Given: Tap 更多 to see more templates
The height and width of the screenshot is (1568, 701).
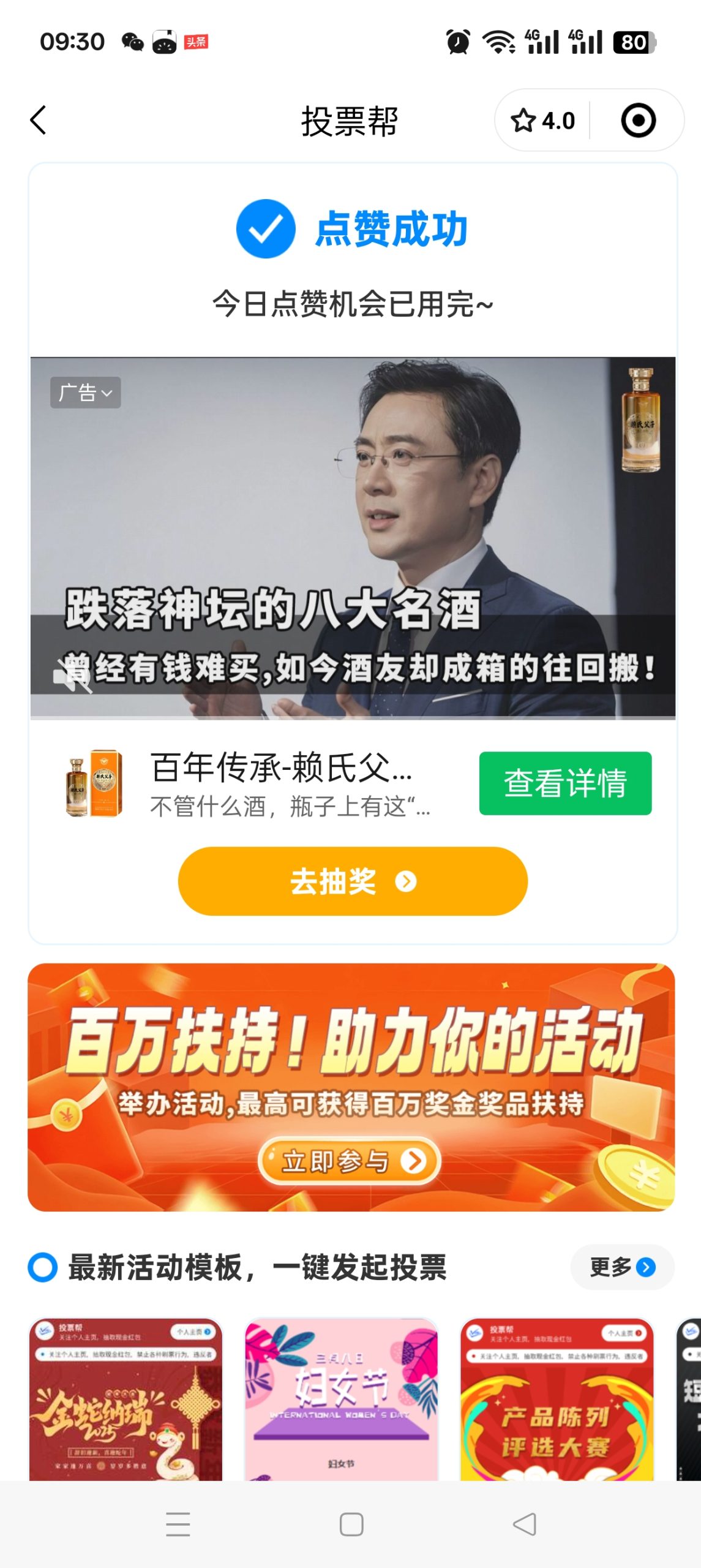Looking at the screenshot, I should [621, 1267].
